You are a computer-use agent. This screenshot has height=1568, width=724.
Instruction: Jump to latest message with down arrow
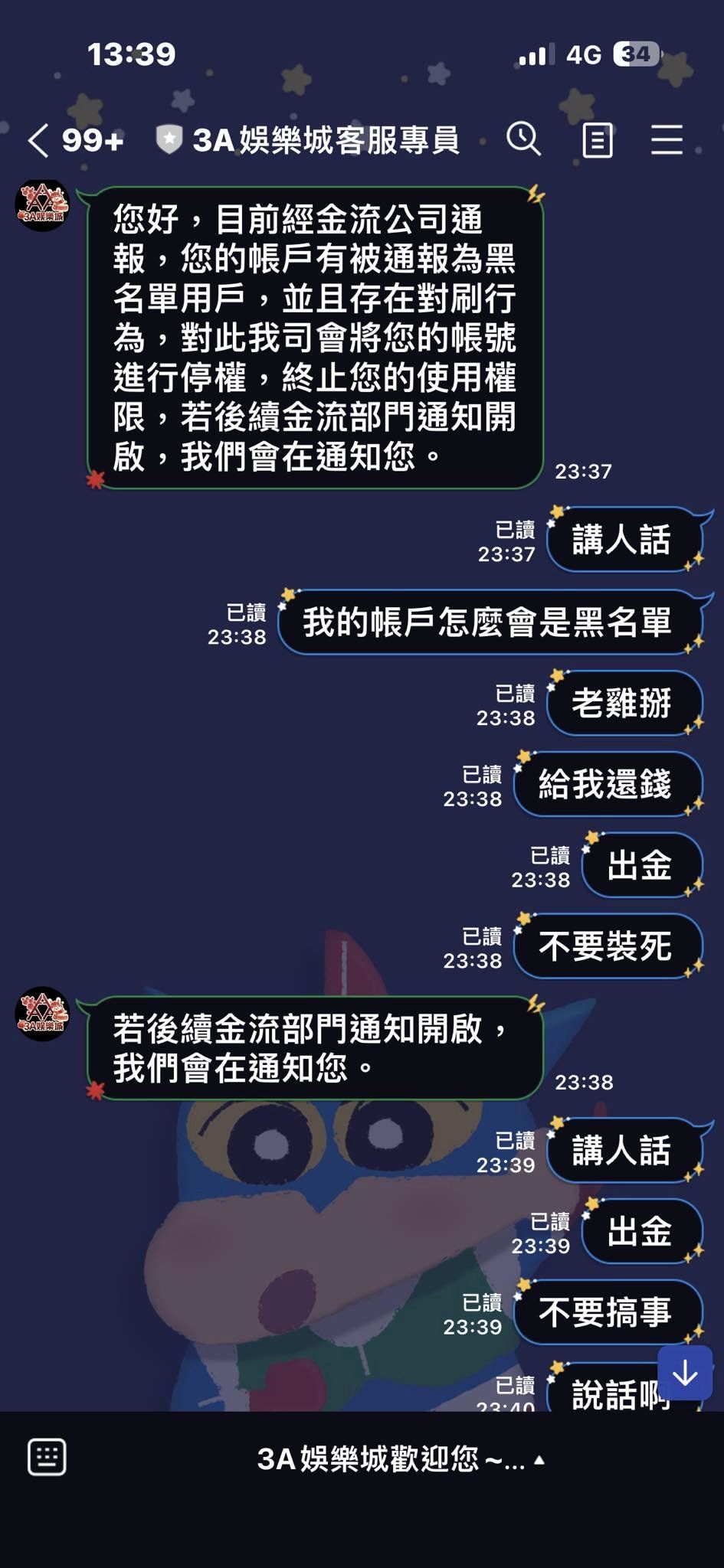coord(685,1374)
